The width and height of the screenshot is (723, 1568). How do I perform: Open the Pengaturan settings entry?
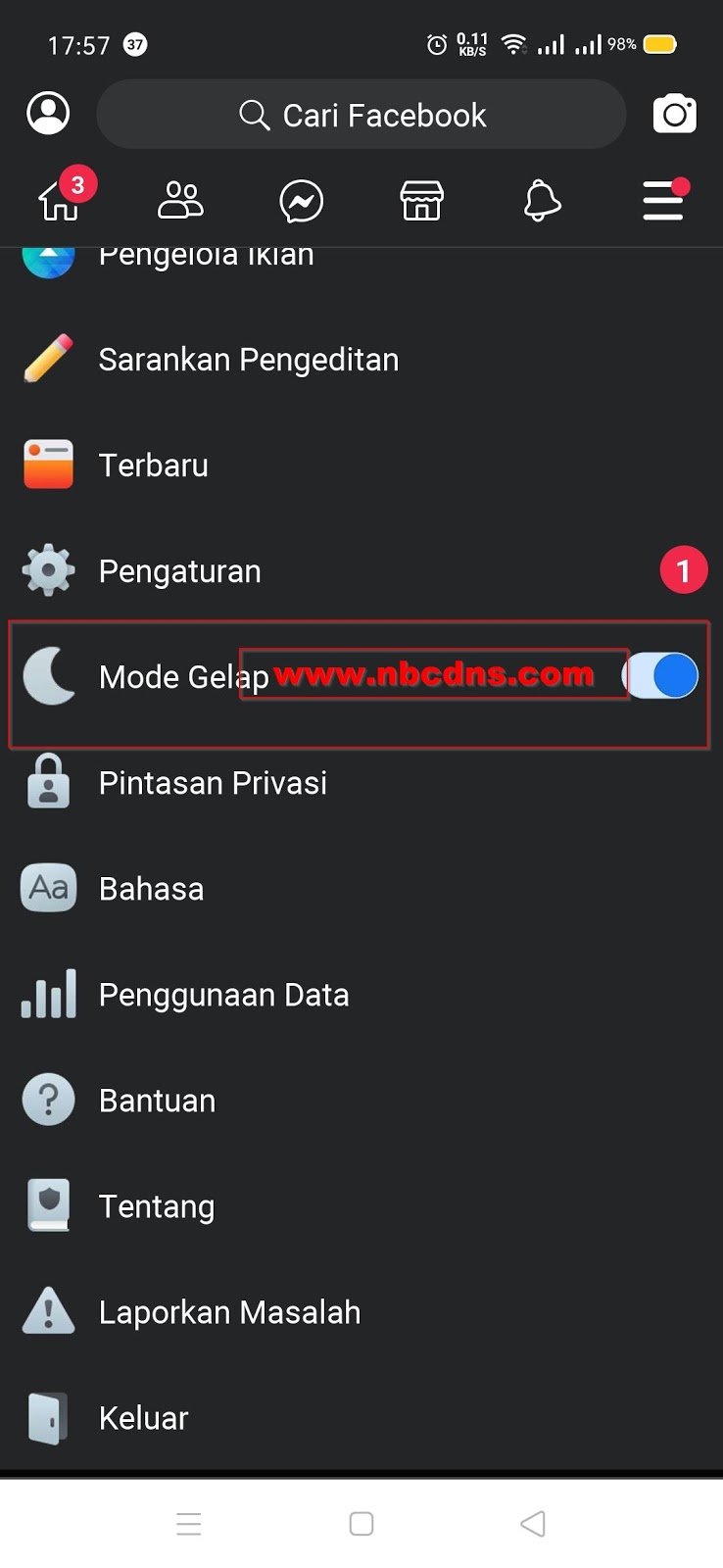(x=179, y=570)
